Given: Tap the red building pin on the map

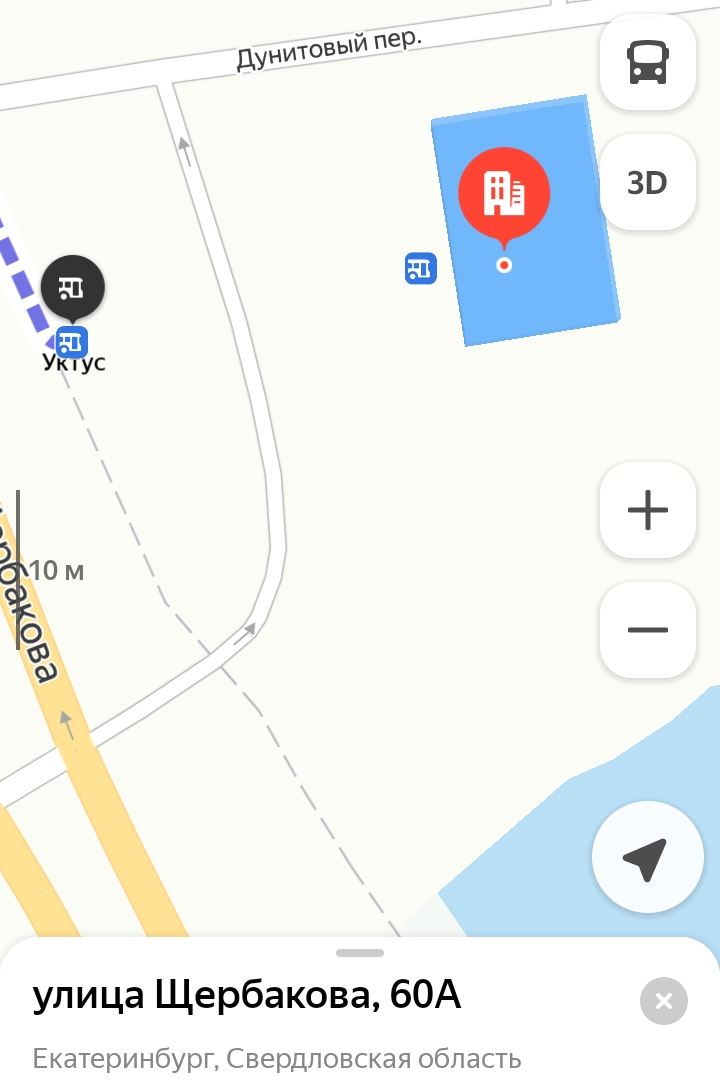Looking at the screenshot, I should point(504,194).
